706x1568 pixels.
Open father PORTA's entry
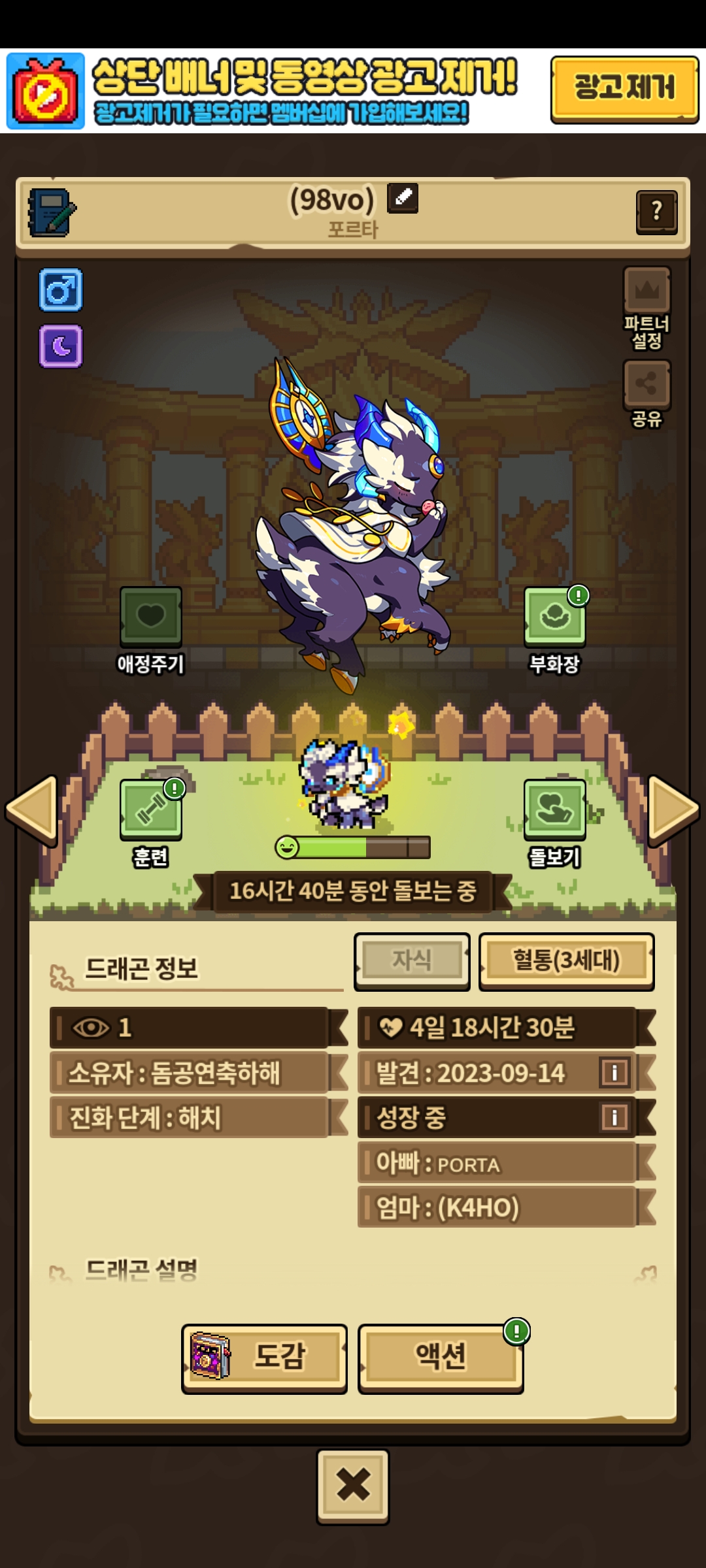[x=497, y=1163]
